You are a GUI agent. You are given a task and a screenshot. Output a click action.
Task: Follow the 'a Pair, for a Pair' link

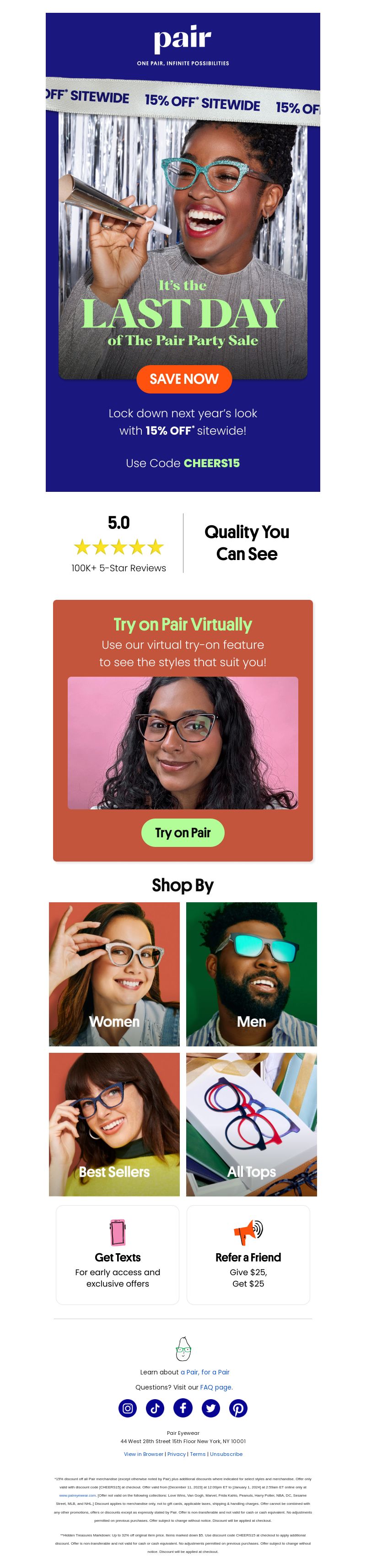click(x=205, y=1372)
